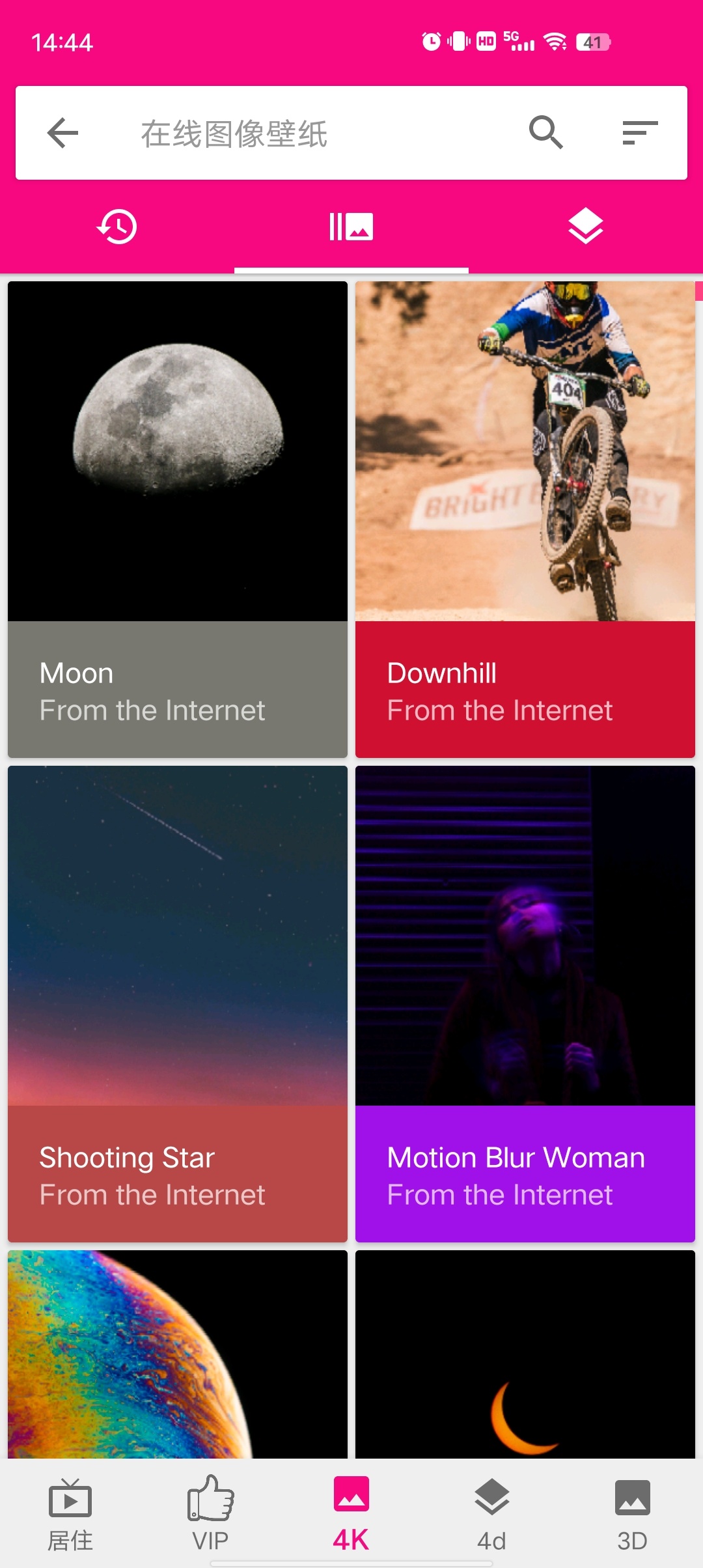Viewport: 703px width, 1568px height.
Task: View the Shooting Star wallpaper
Action: pos(178,1003)
